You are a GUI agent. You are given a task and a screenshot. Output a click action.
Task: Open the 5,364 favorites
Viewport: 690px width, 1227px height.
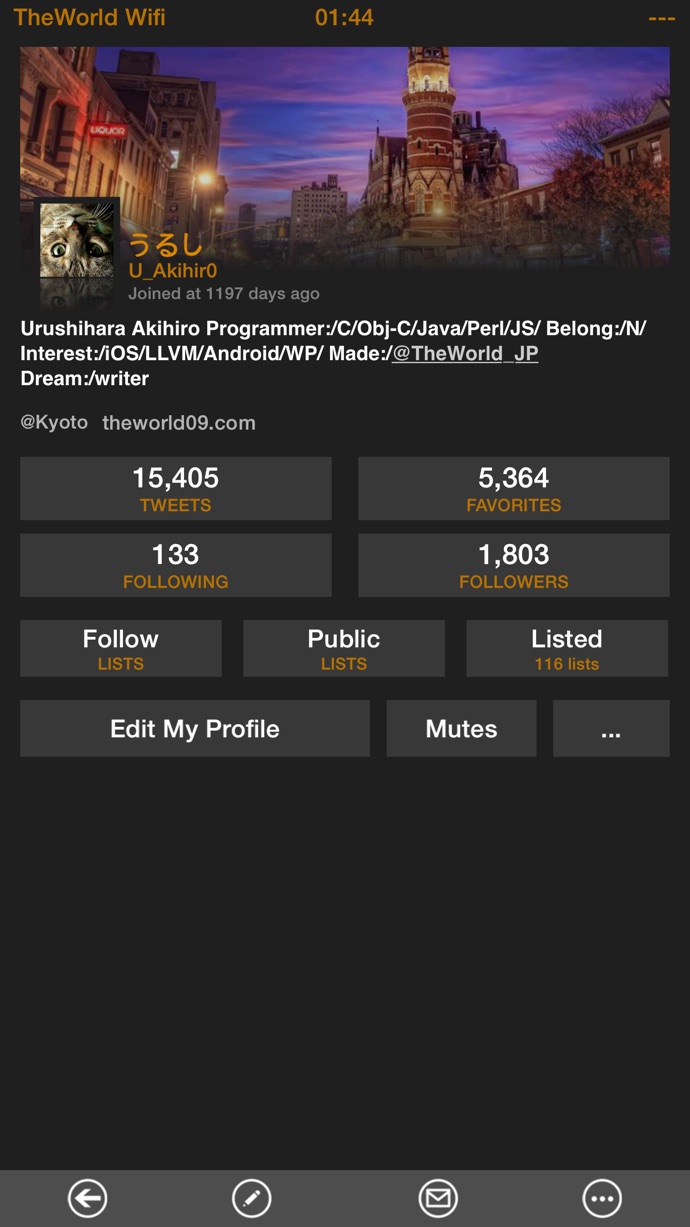pyautogui.click(x=513, y=489)
